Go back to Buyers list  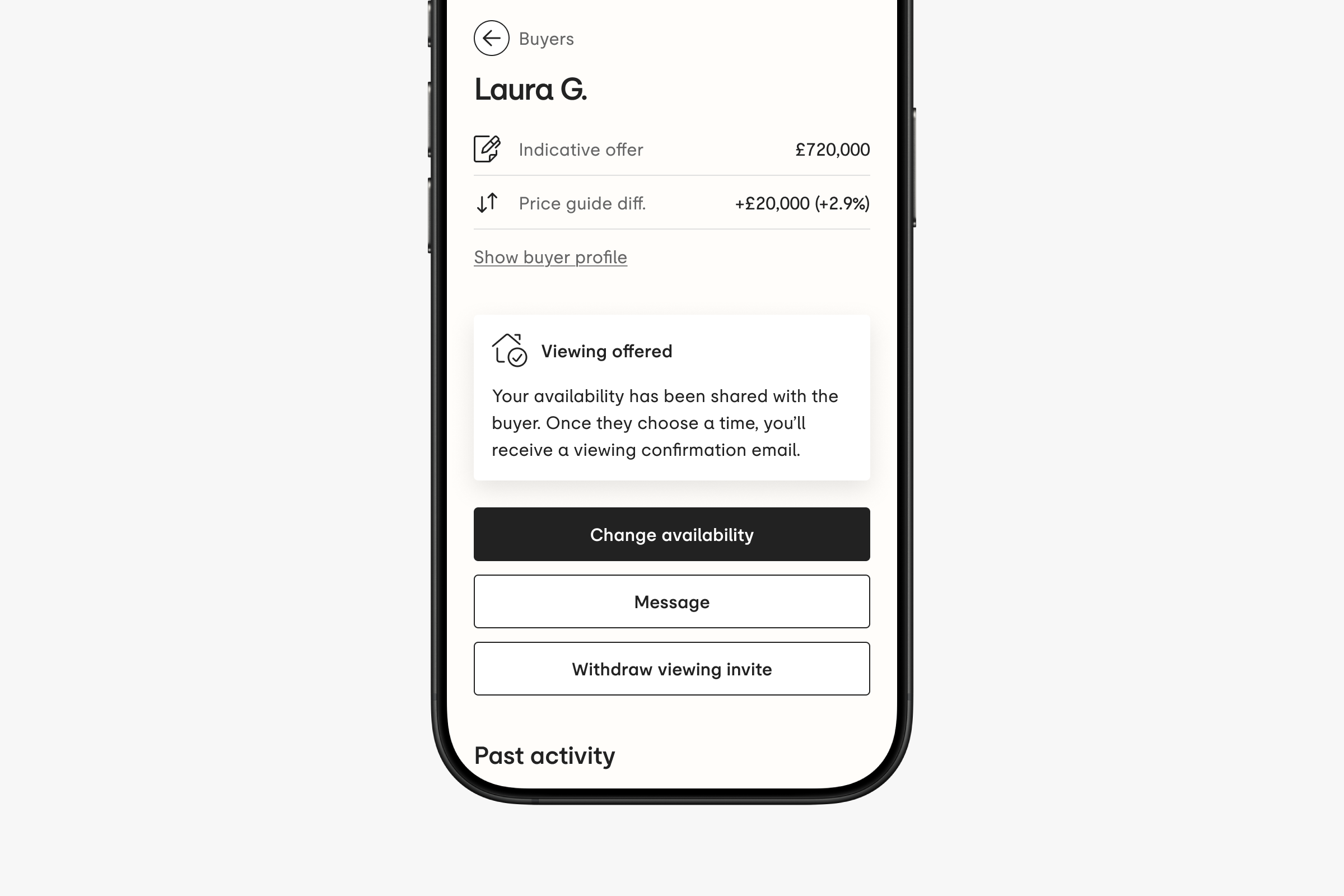[x=492, y=38]
